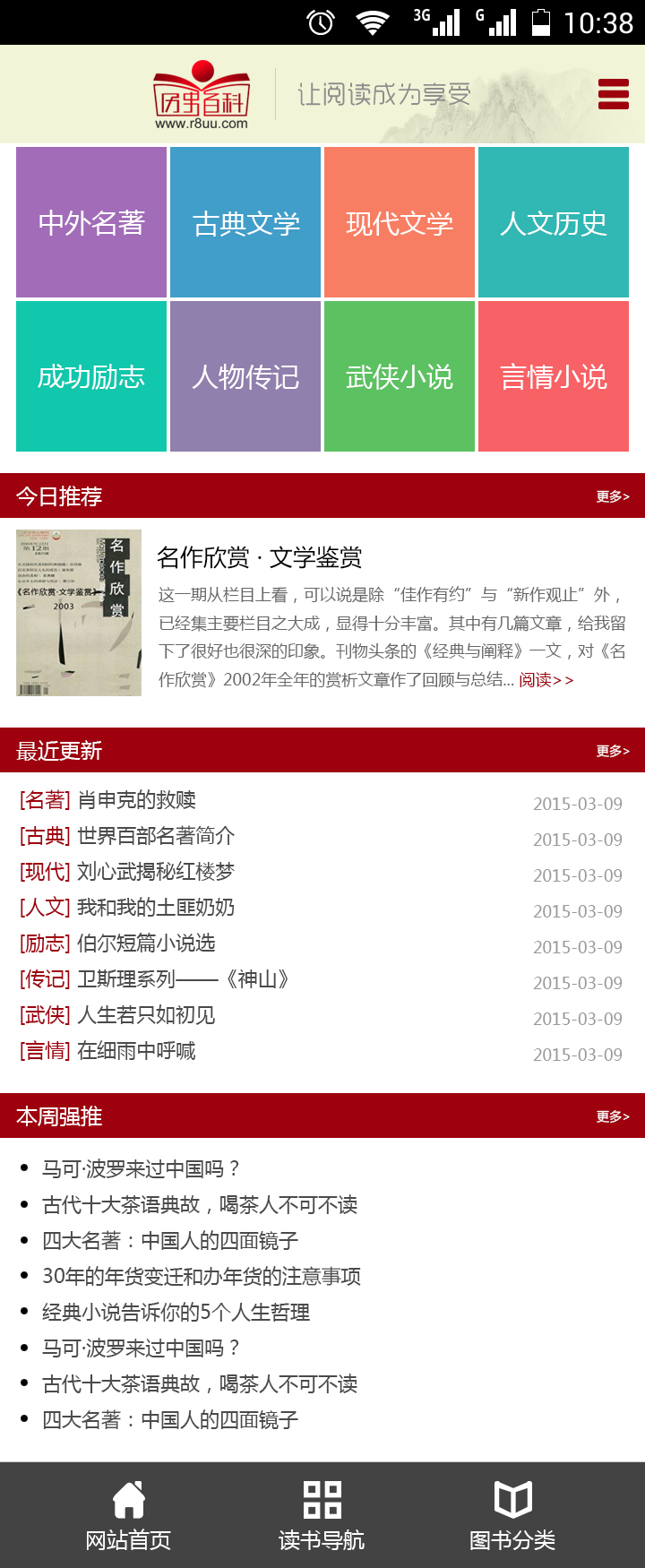Open 在细雨中呼喊 entry

click(x=136, y=1051)
